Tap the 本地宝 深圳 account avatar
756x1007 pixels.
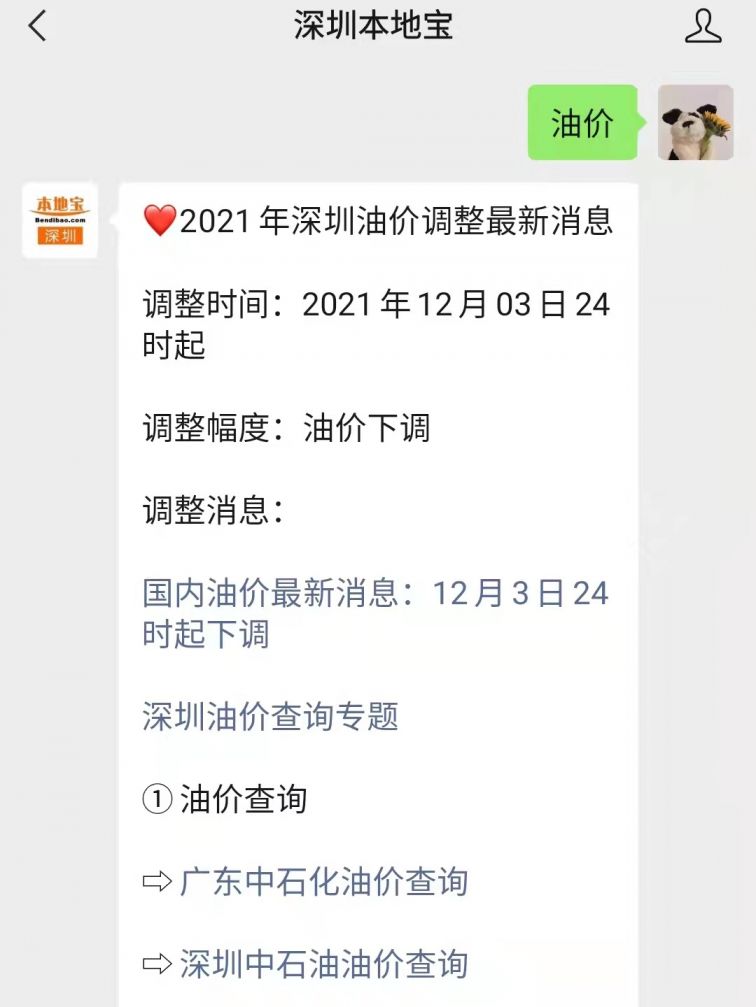coord(60,220)
